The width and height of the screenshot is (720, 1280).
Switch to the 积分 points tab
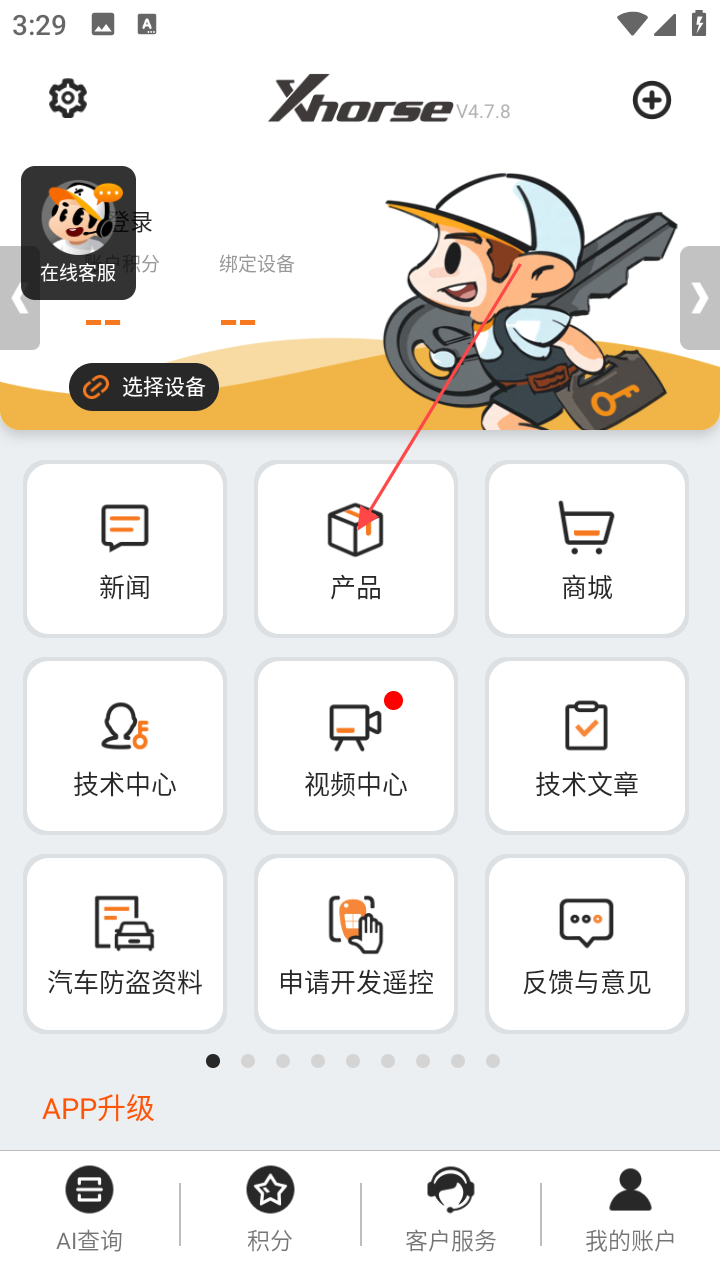[270, 1210]
